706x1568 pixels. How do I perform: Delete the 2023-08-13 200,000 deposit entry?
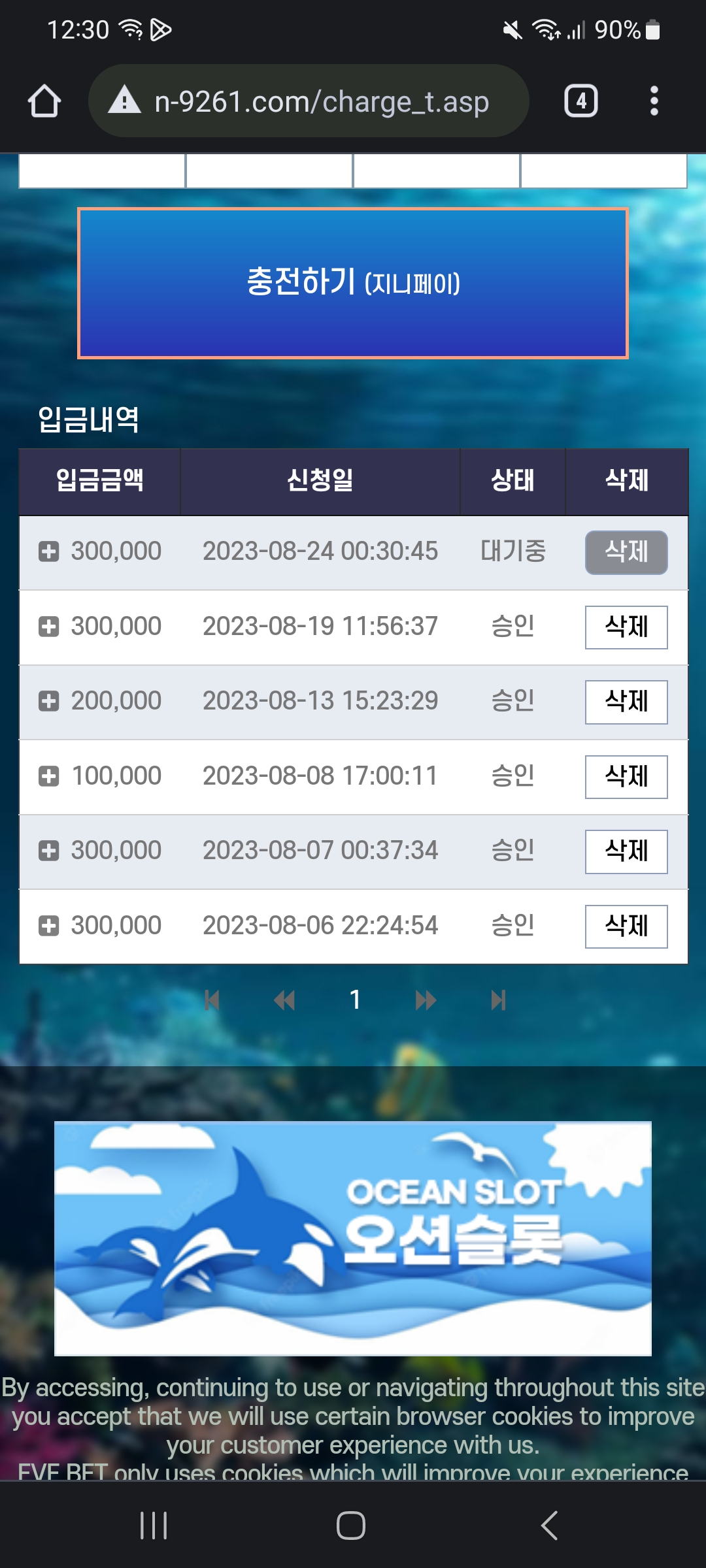coord(626,702)
